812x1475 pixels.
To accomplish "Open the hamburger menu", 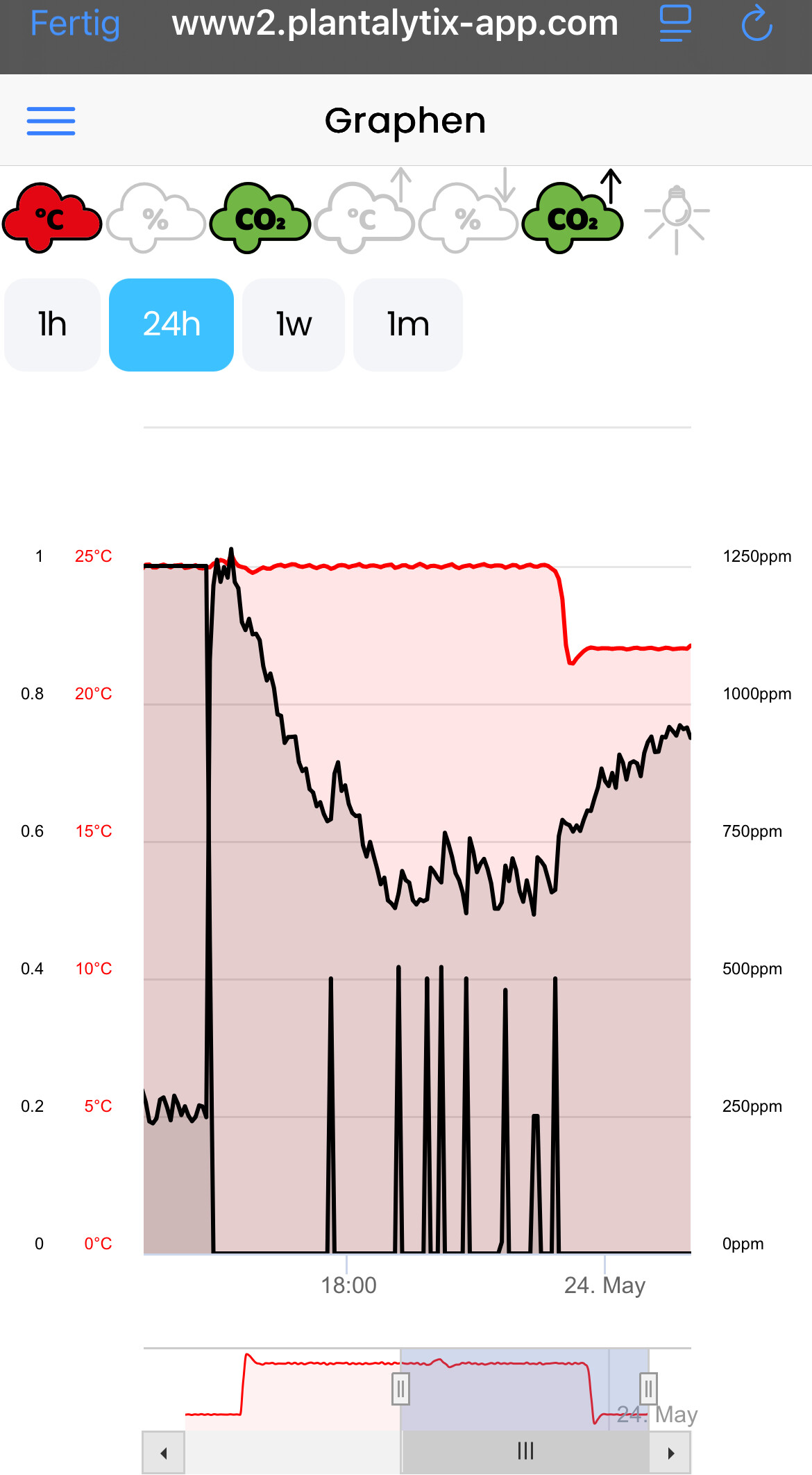I will point(51,121).
